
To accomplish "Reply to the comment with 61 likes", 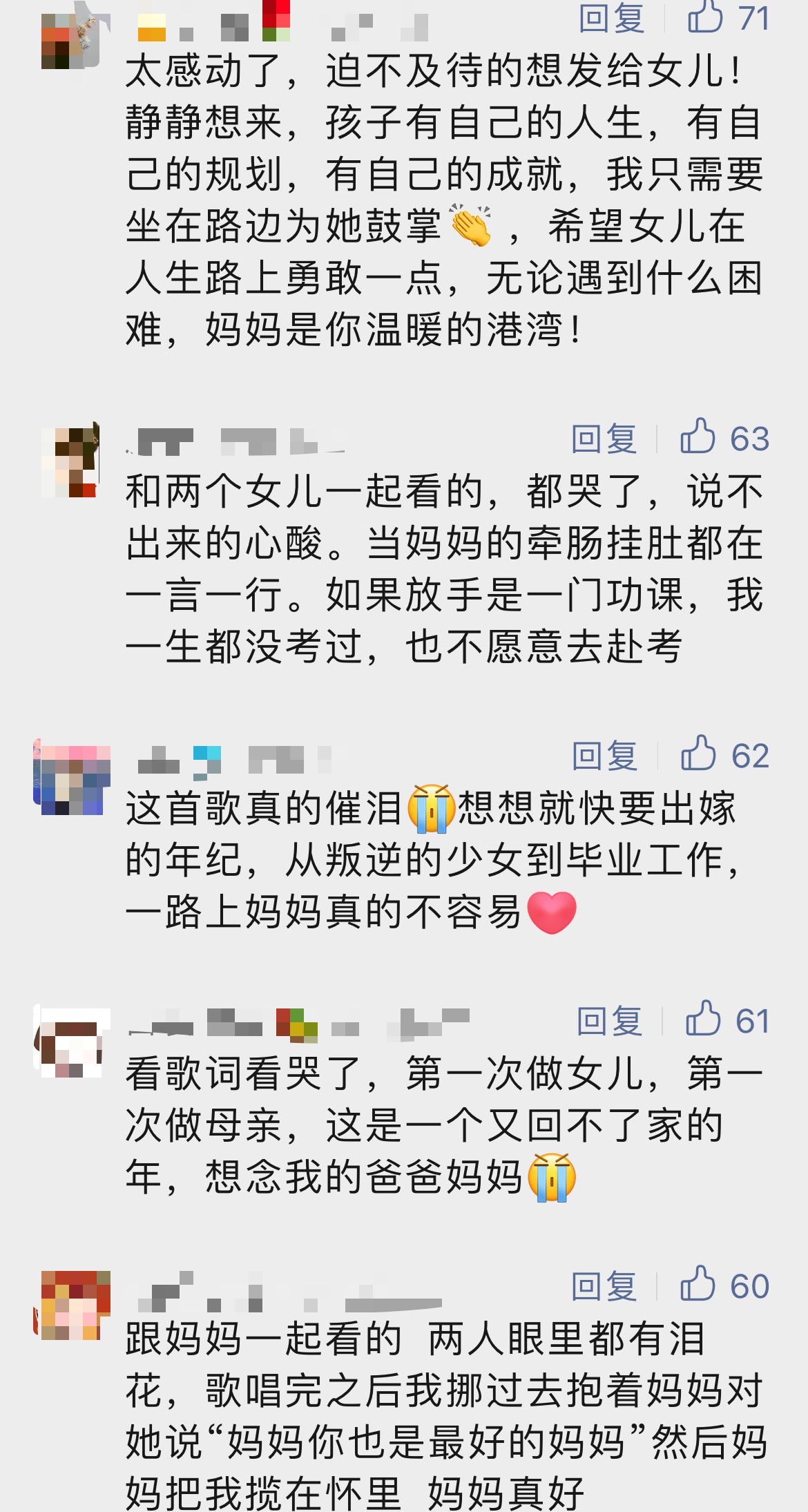I will tap(610, 1021).
